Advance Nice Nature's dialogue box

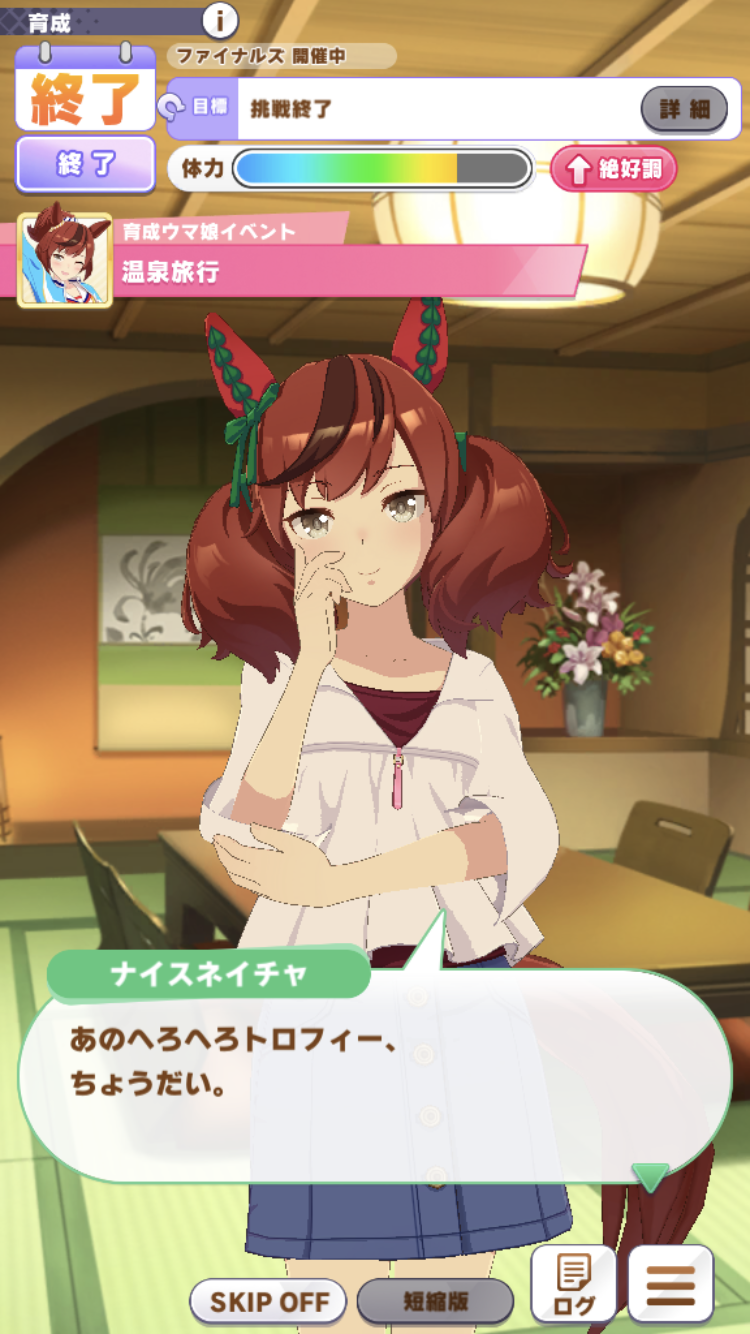click(375, 1075)
